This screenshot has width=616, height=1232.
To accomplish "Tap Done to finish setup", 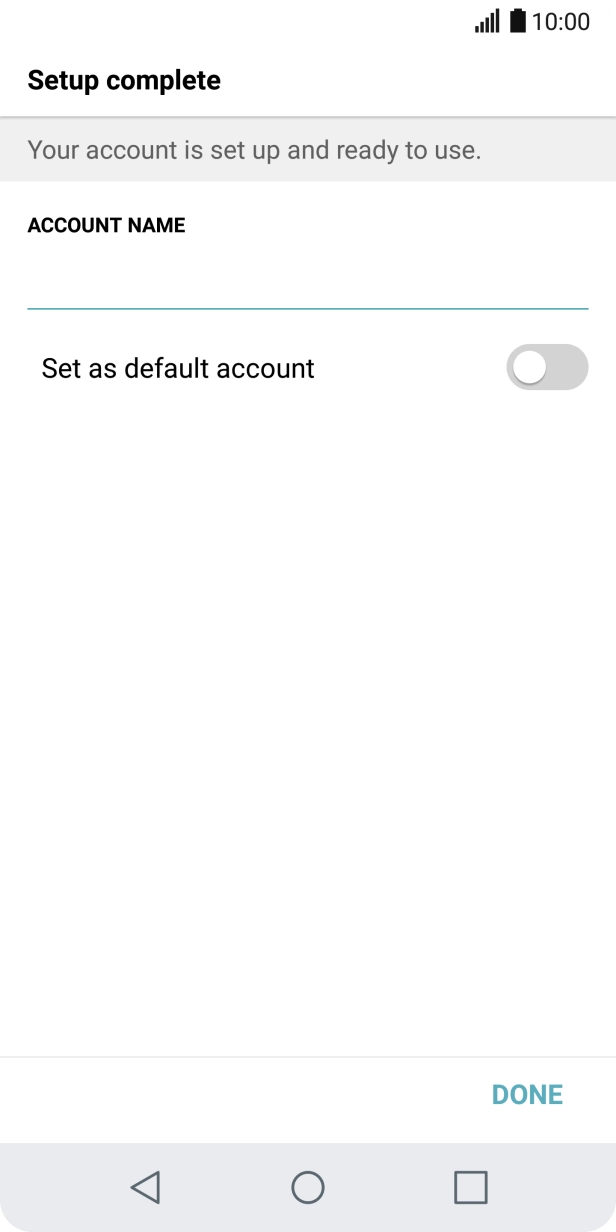I will 527,1094.
